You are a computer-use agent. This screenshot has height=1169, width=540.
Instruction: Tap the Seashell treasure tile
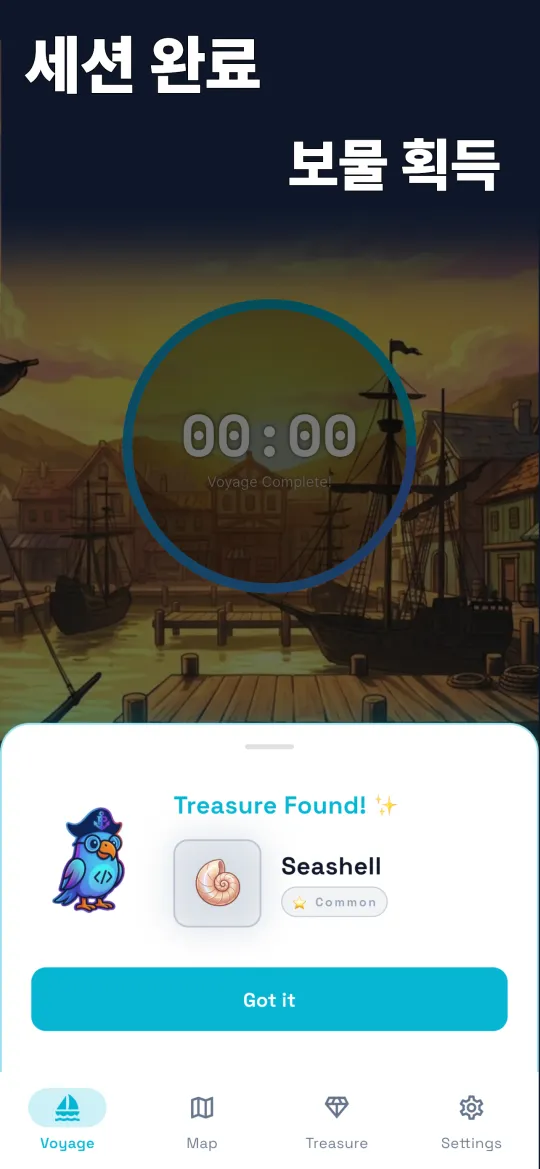pos(217,883)
